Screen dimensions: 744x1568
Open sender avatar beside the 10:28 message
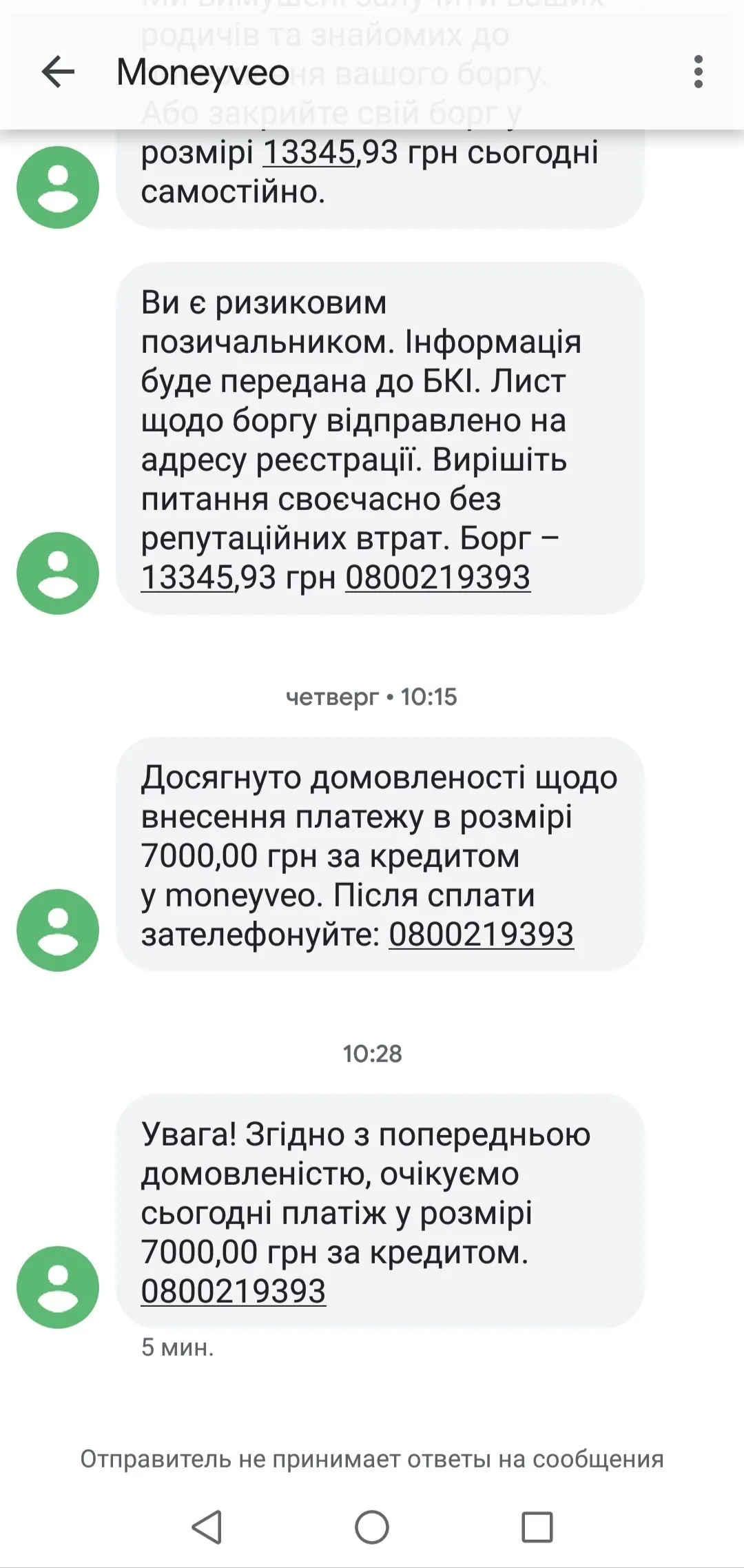58,1287
